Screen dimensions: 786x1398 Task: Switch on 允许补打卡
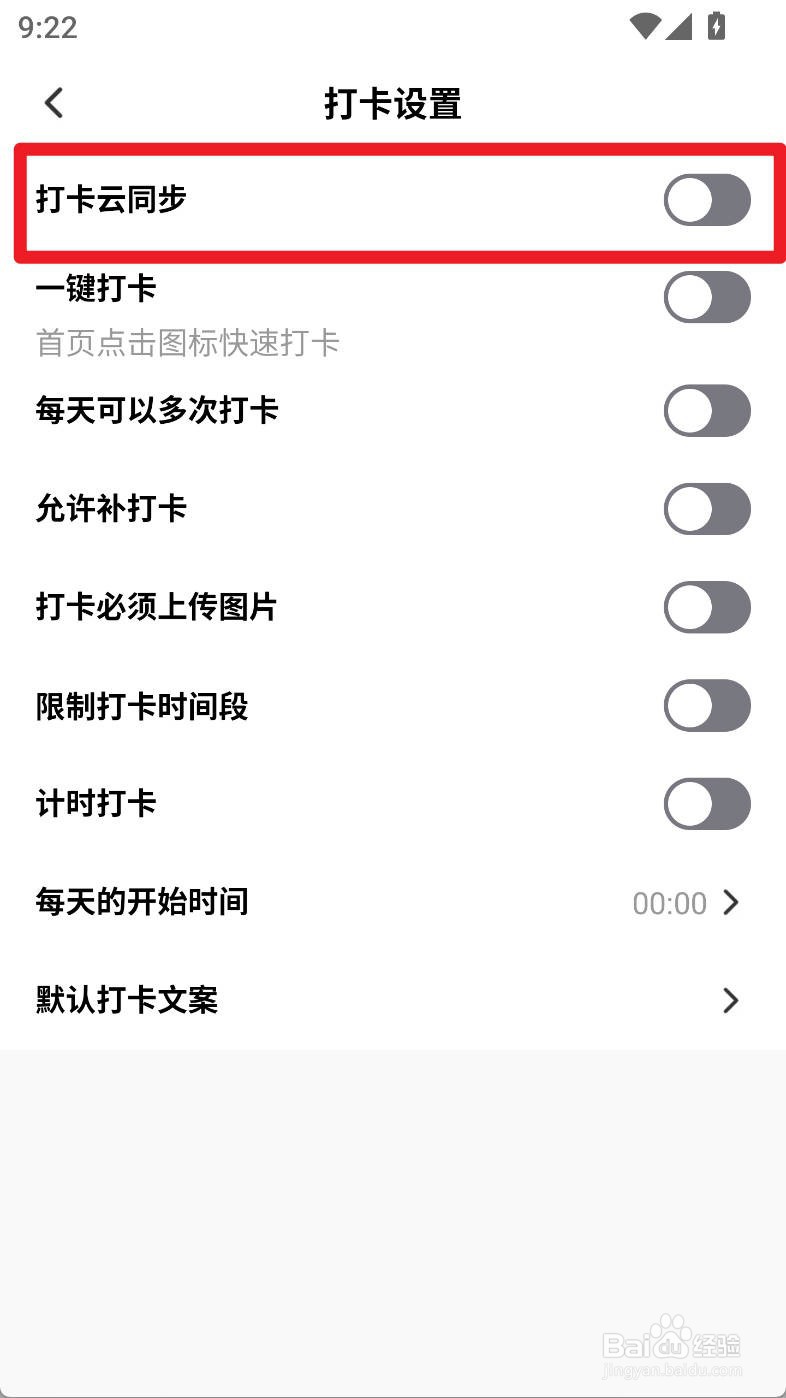[x=707, y=509]
